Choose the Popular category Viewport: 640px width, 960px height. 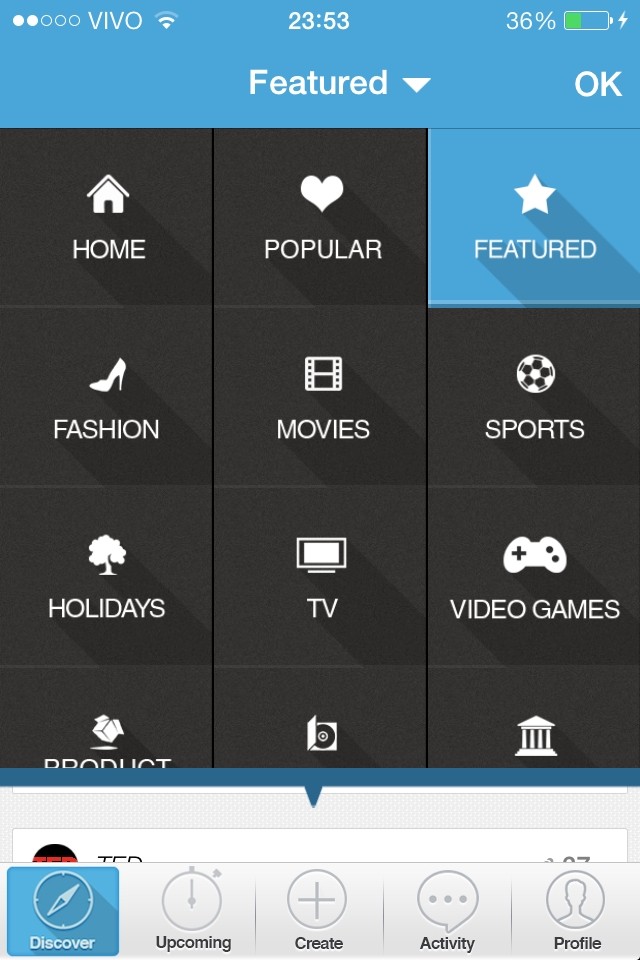point(321,218)
